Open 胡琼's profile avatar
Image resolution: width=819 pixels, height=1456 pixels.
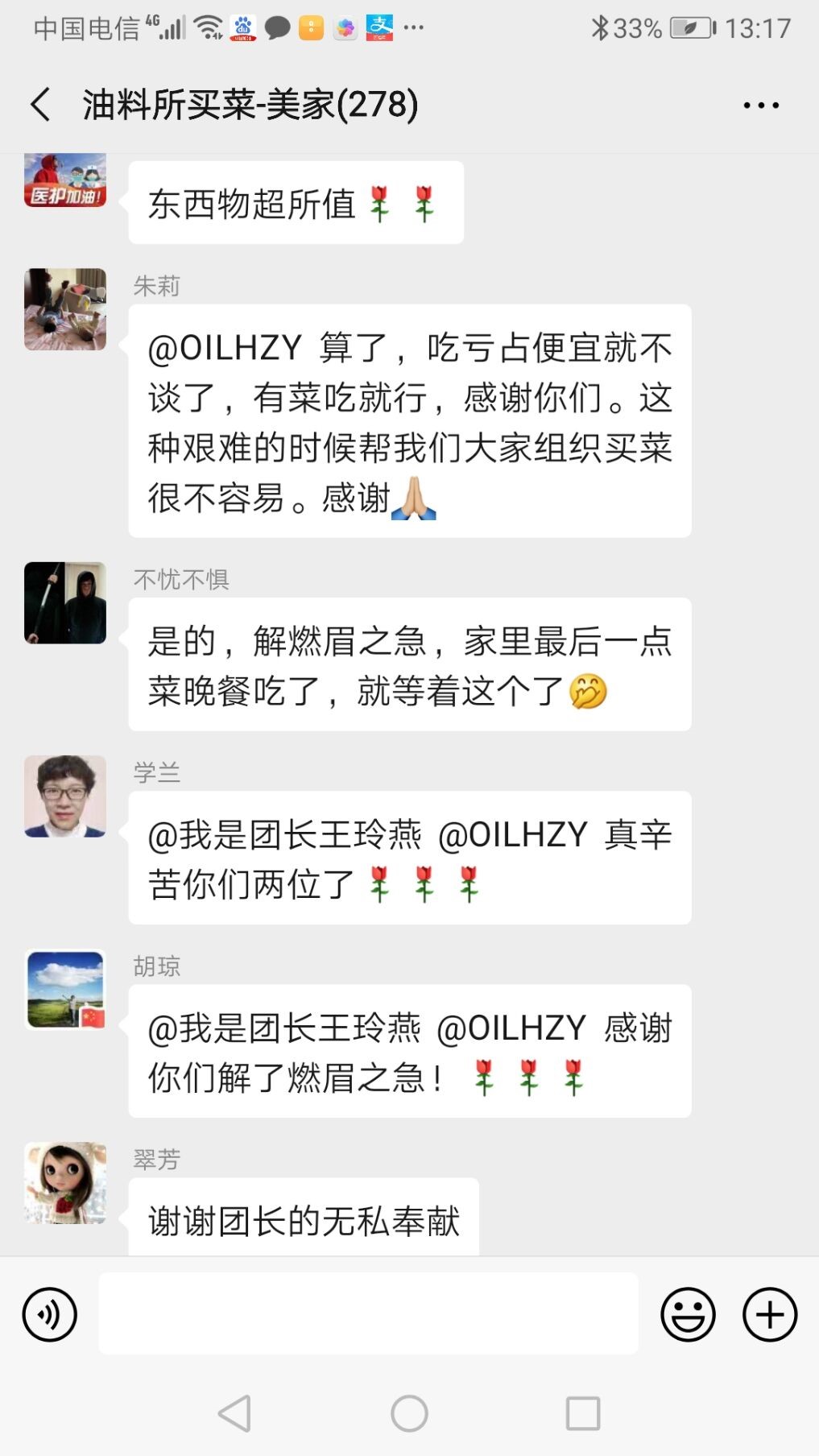coord(65,990)
